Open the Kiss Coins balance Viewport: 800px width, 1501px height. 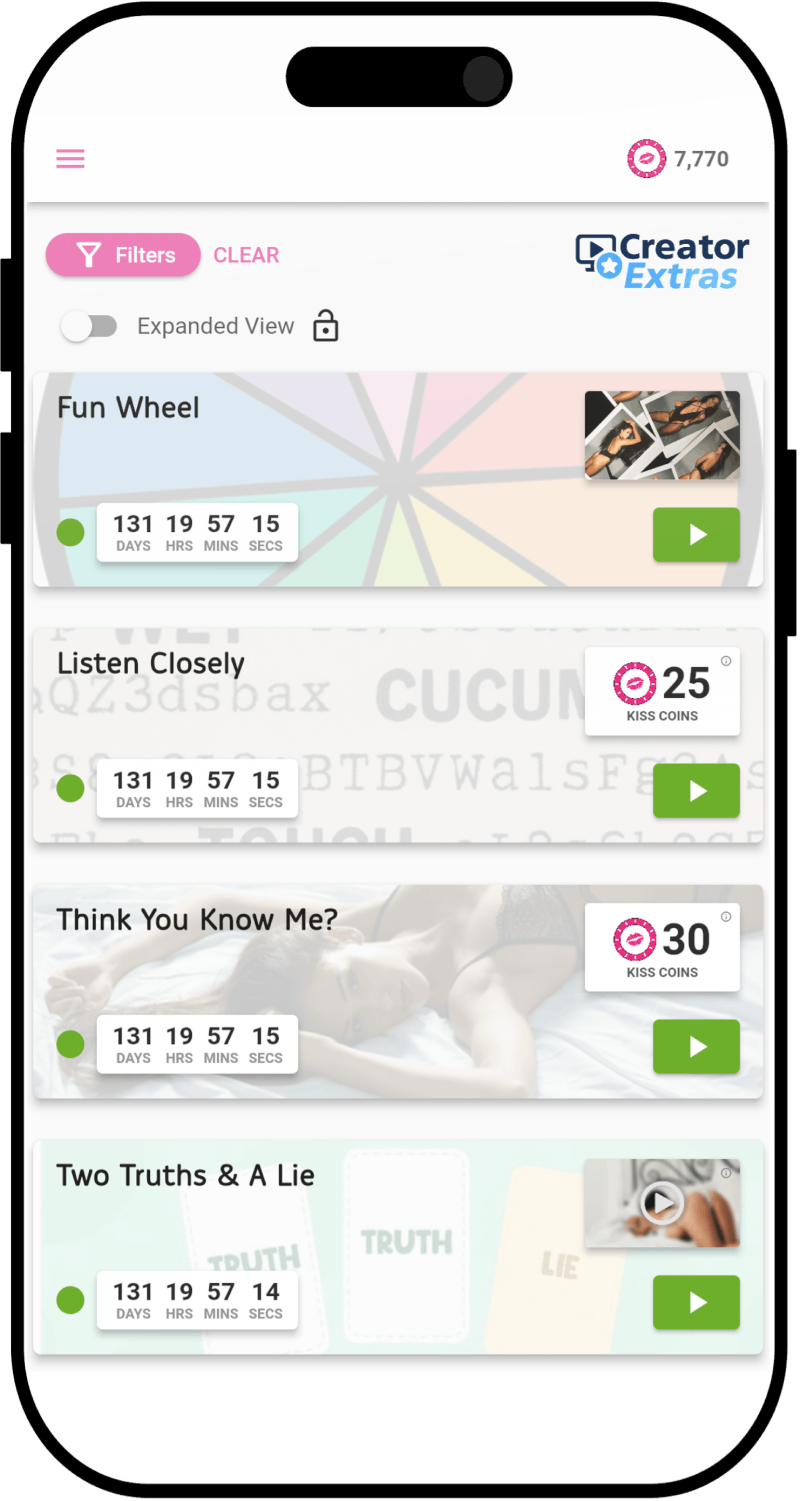[678, 159]
